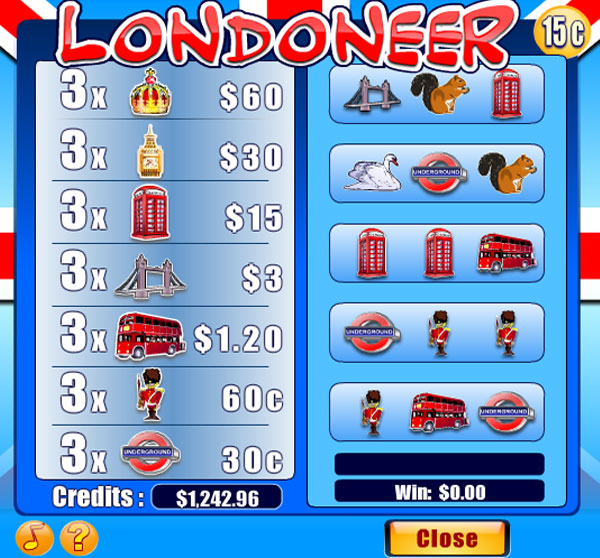Image resolution: width=600 pixels, height=558 pixels.
Task: Close the paytable screen
Action: click(446, 538)
